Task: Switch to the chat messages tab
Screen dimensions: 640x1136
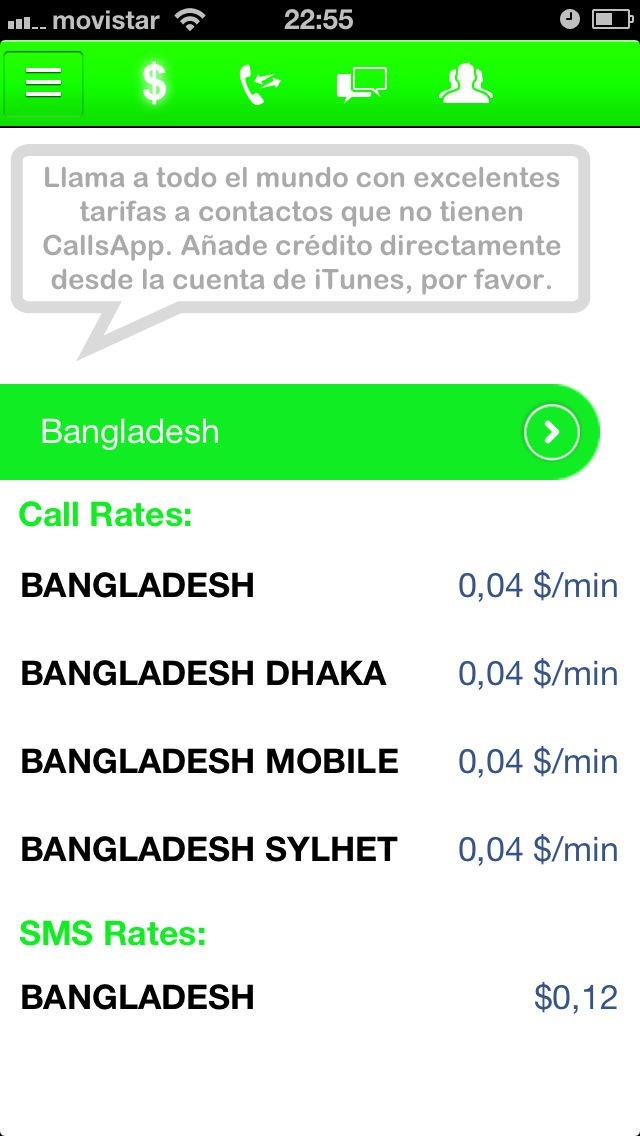Action: click(x=361, y=84)
